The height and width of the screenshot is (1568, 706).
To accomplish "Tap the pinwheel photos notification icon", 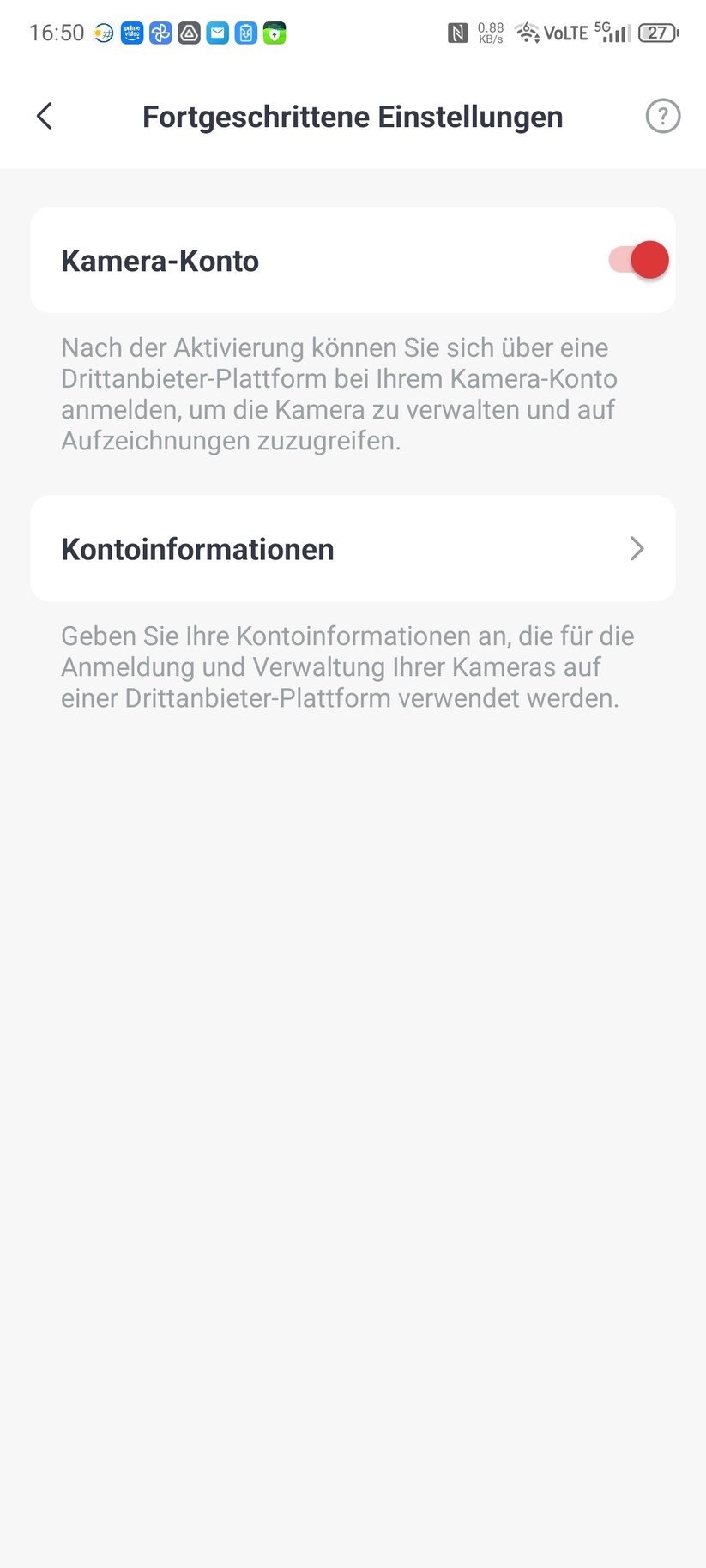I will tap(160, 33).
